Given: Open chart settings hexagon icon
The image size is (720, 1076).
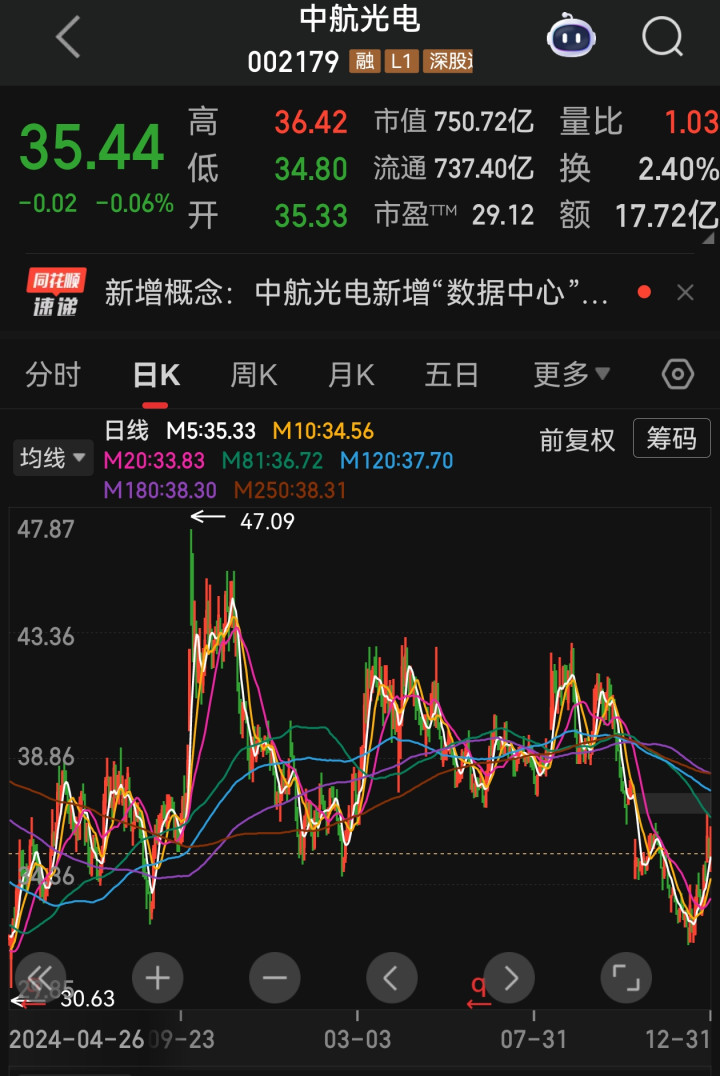Looking at the screenshot, I should click(x=677, y=375).
